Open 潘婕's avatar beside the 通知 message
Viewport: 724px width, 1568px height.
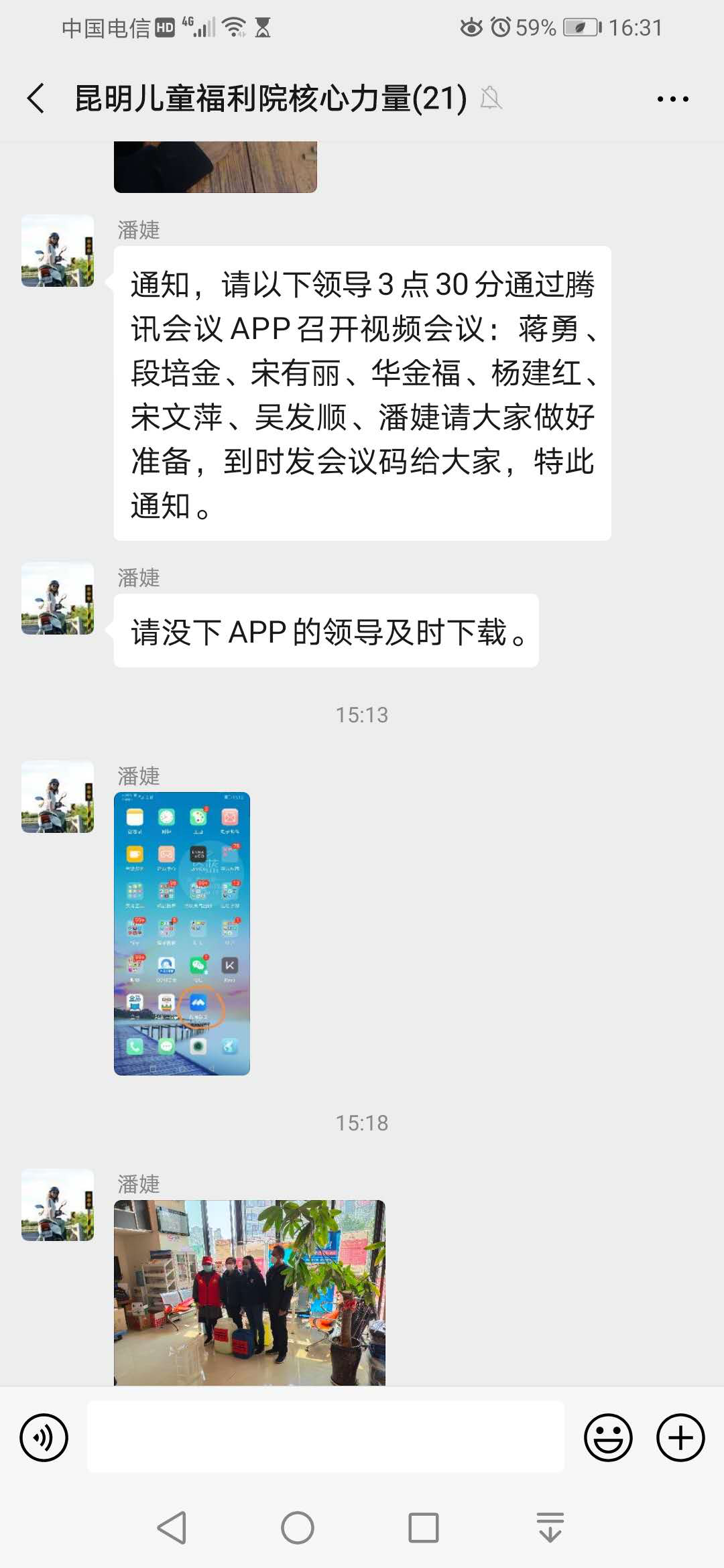coord(58,251)
